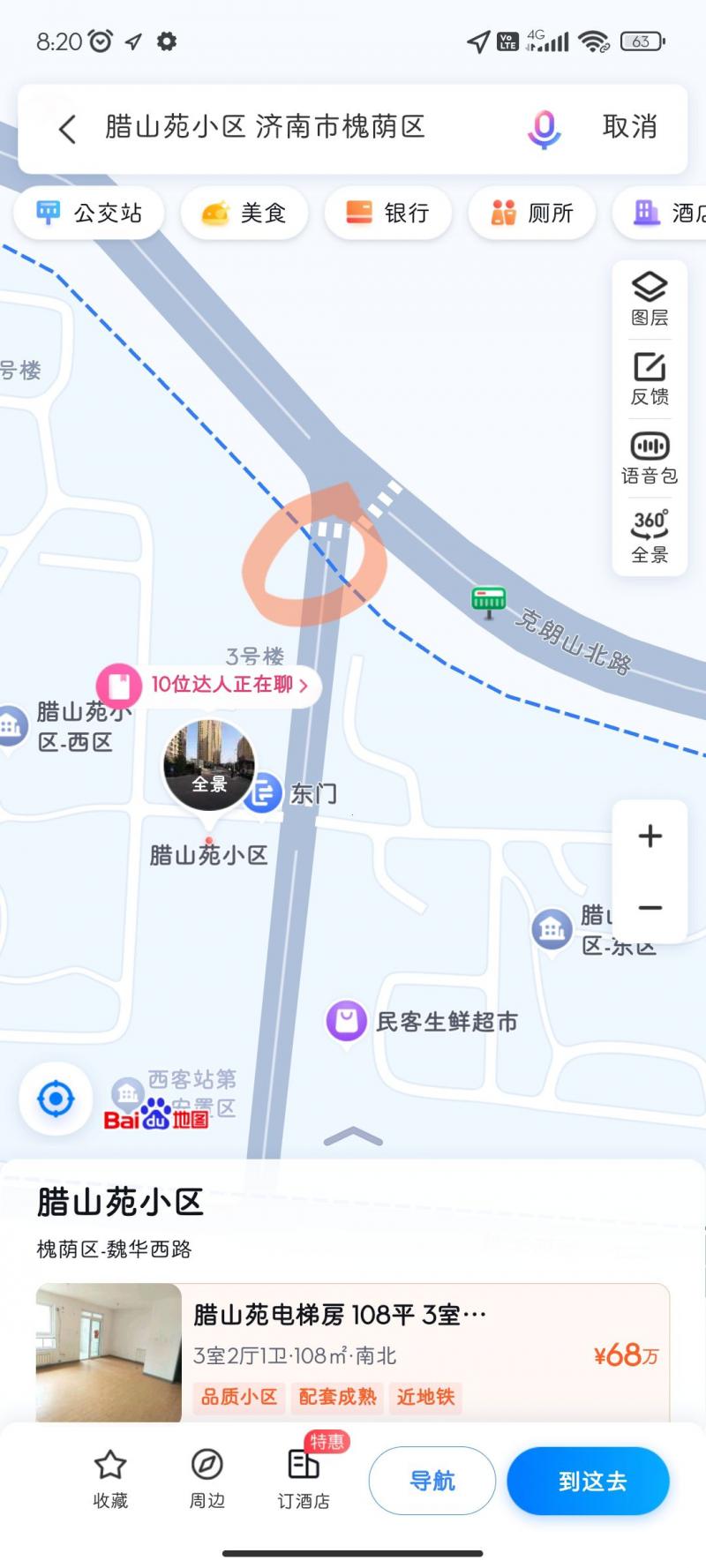Zoom out of the map

tap(650, 908)
